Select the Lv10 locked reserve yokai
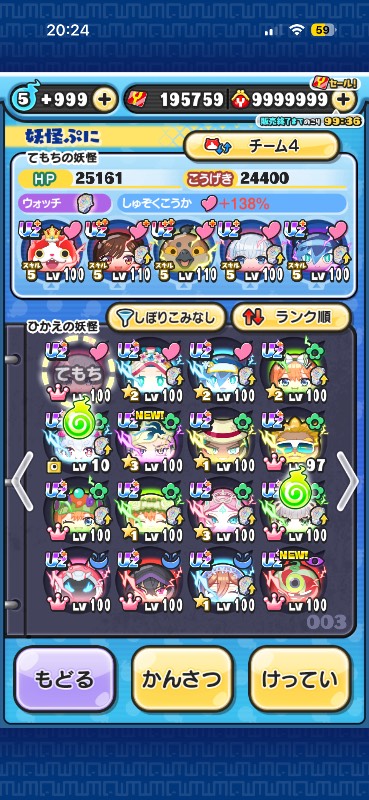Image resolution: width=369 pixels, height=800 pixels. (78, 442)
